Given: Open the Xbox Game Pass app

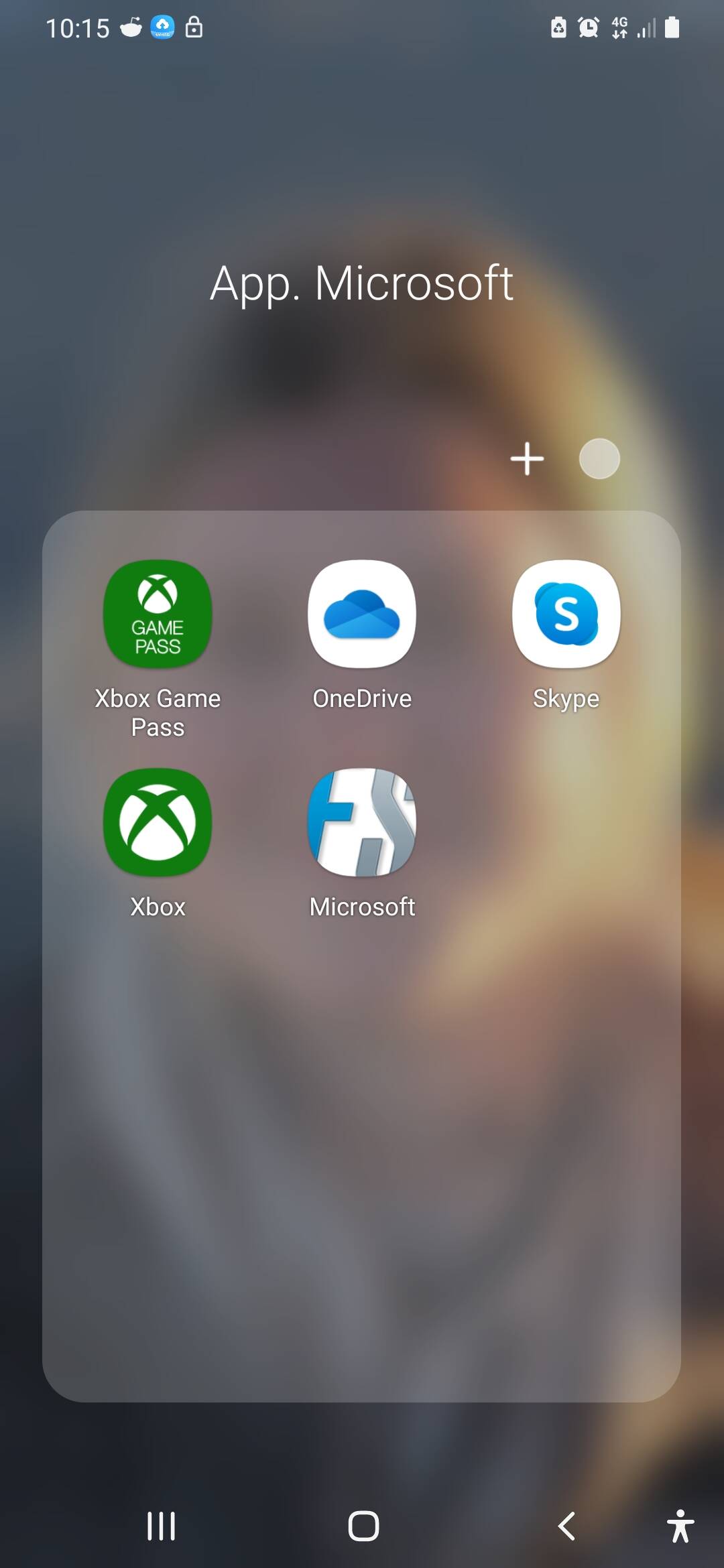Looking at the screenshot, I should pos(158,614).
